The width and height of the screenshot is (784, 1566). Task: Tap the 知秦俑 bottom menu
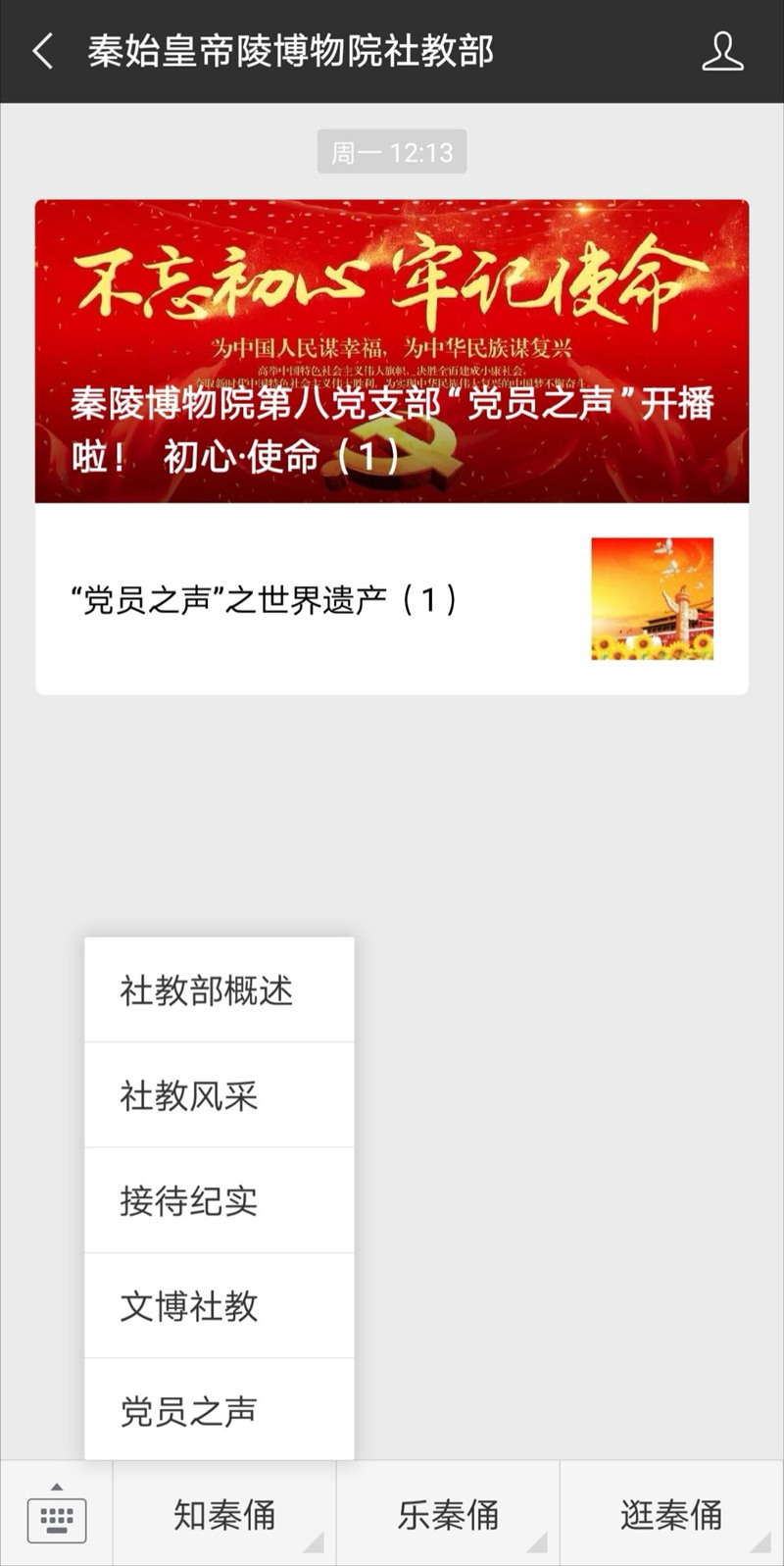pyautogui.click(x=224, y=1515)
